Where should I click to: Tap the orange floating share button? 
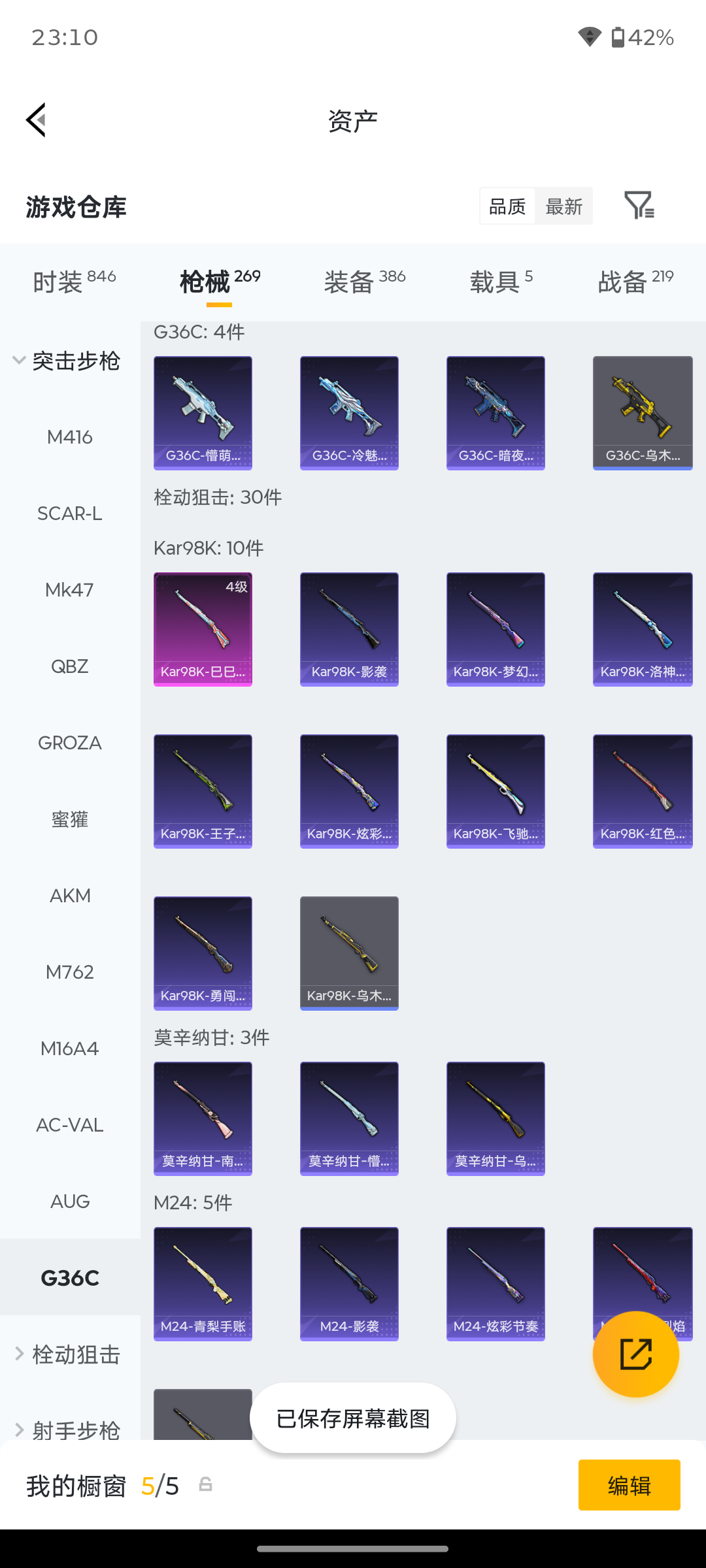click(x=635, y=1354)
